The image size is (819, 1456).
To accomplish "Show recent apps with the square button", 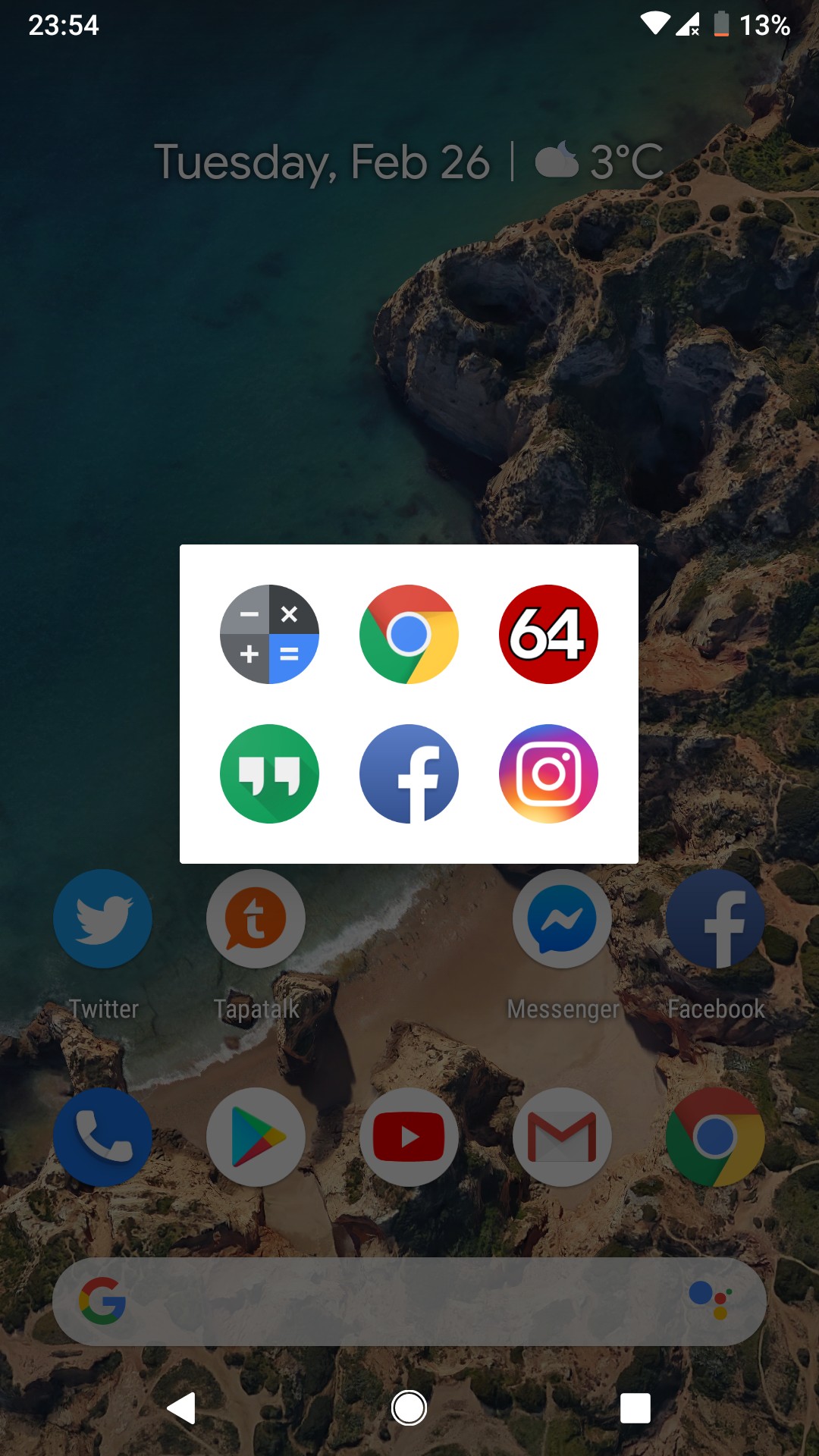I will [635, 1408].
